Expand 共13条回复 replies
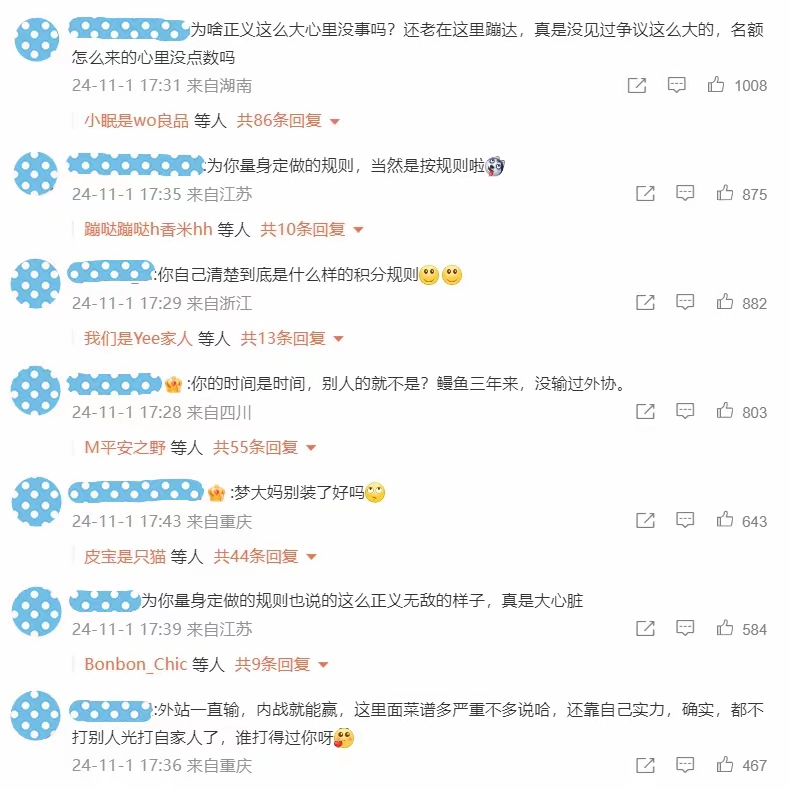 point(292,339)
